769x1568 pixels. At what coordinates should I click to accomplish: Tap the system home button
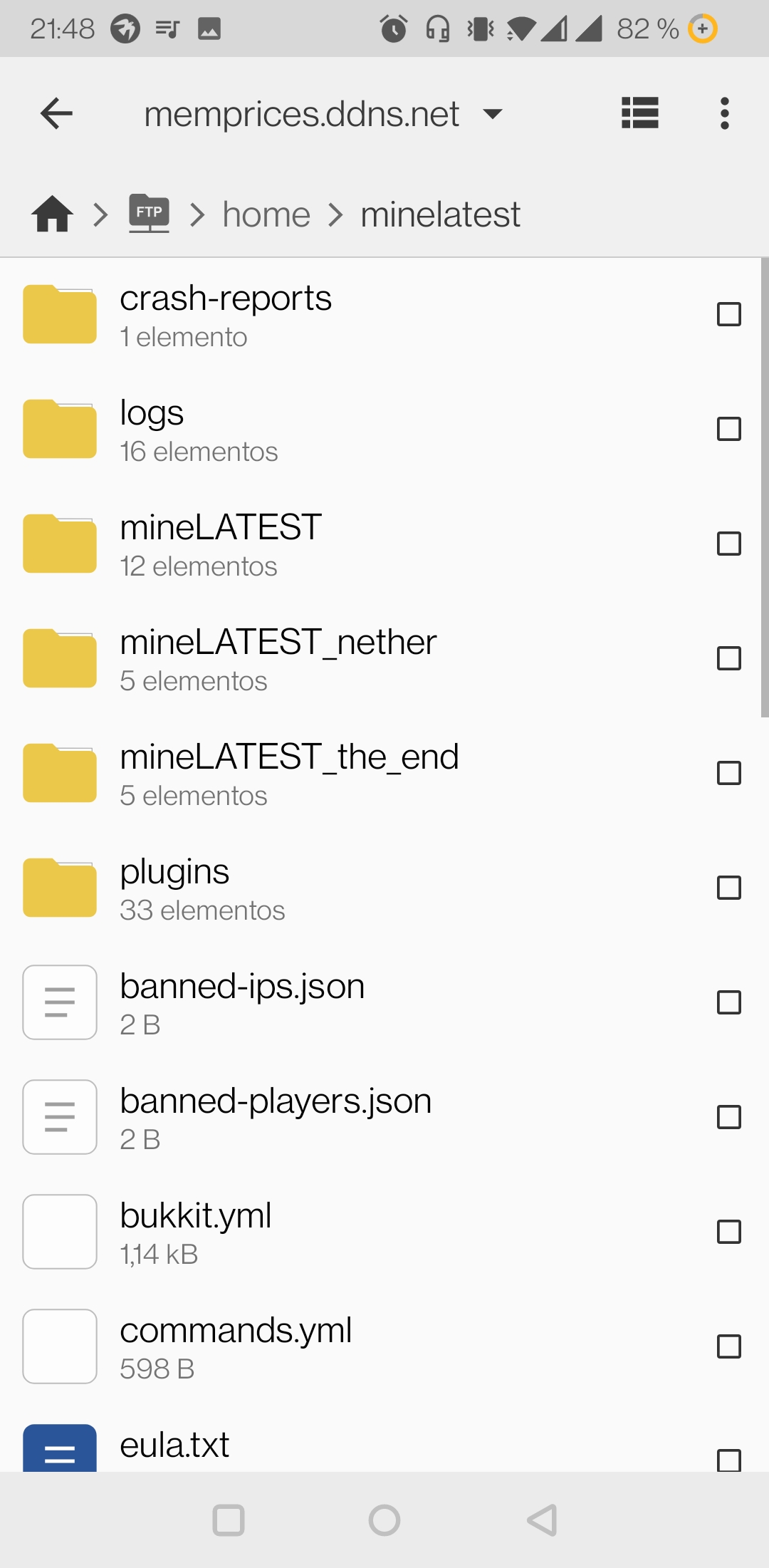coord(384,1520)
